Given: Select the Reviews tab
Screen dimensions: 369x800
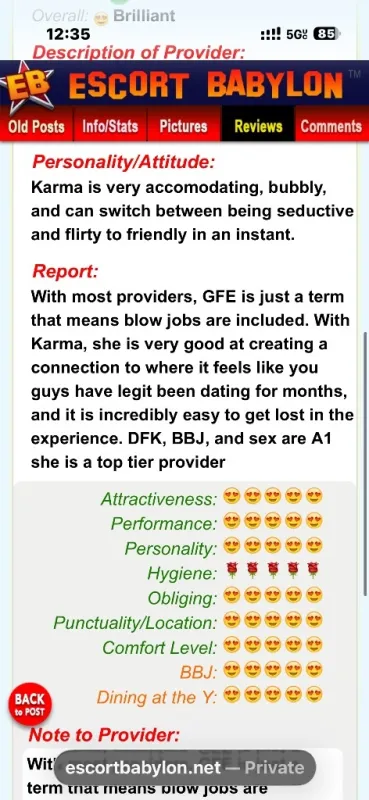Looking at the screenshot, I should tap(258, 126).
